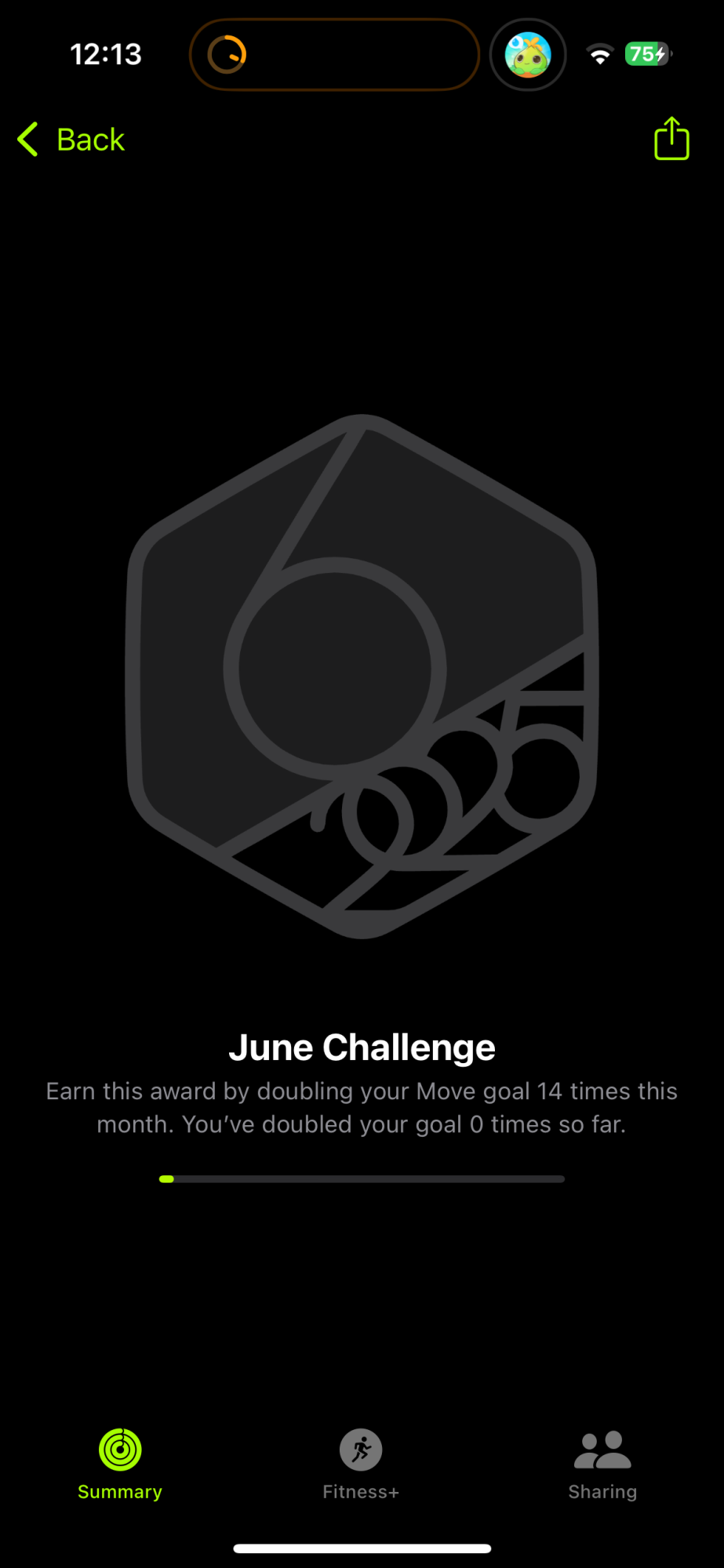Switch to the Summary tab
Screen dimensions: 724x1568
point(120,1463)
